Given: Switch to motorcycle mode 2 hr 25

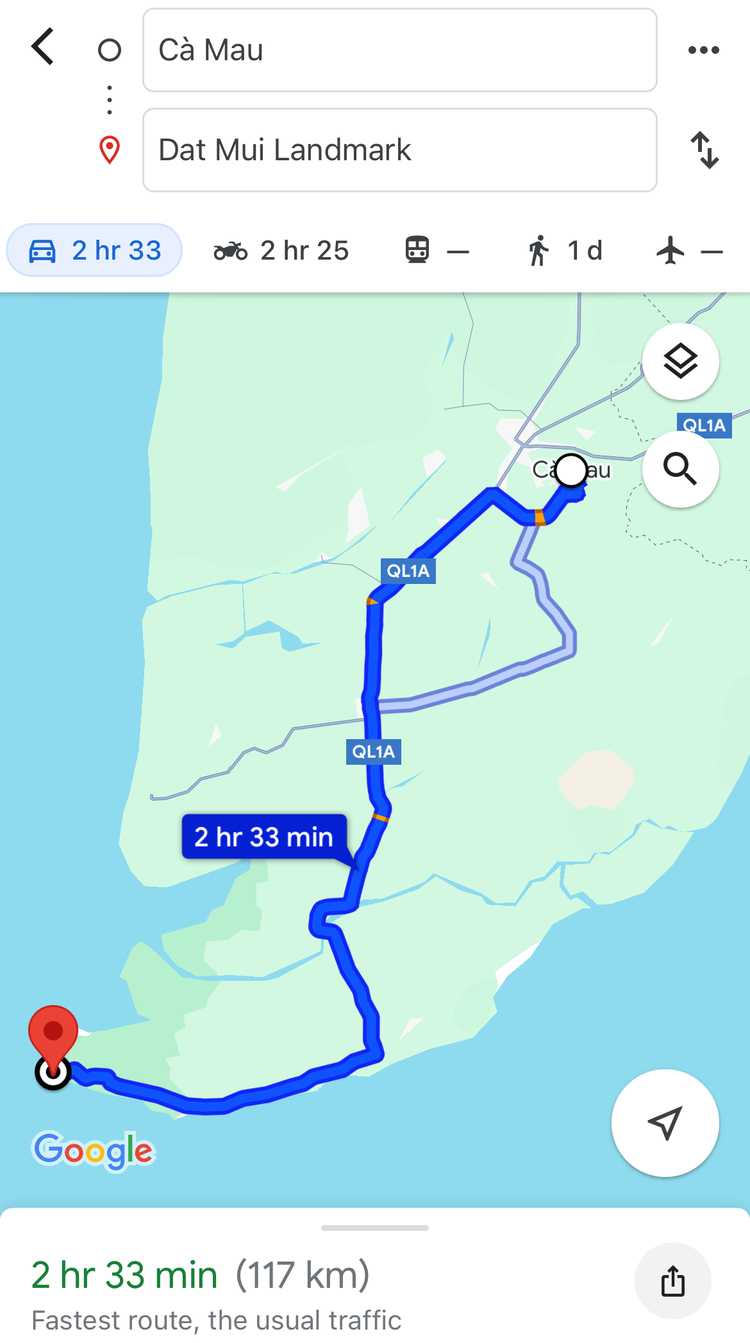Looking at the screenshot, I should pos(281,250).
